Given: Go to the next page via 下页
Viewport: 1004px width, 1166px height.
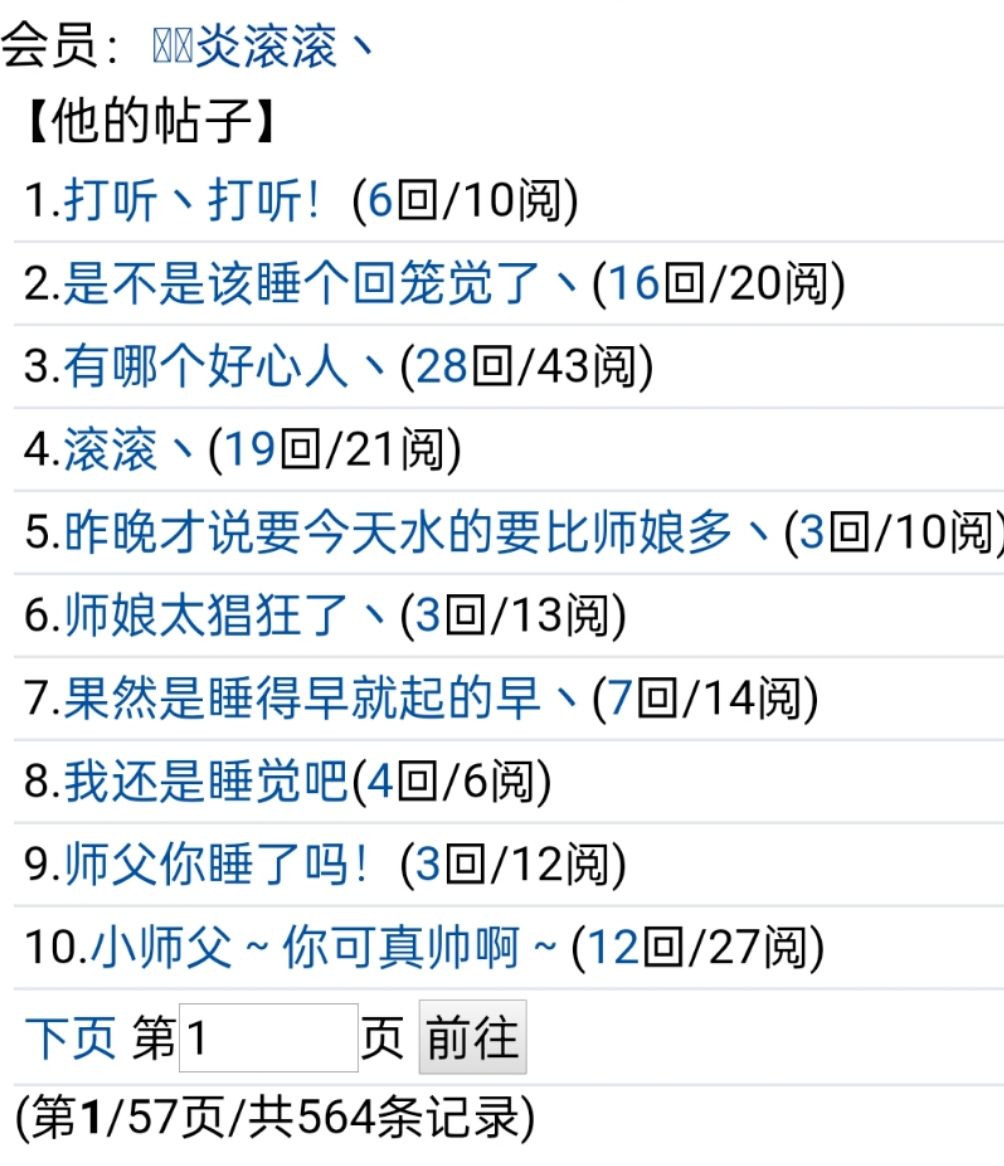Looking at the screenshot, I should [70, 1039].
